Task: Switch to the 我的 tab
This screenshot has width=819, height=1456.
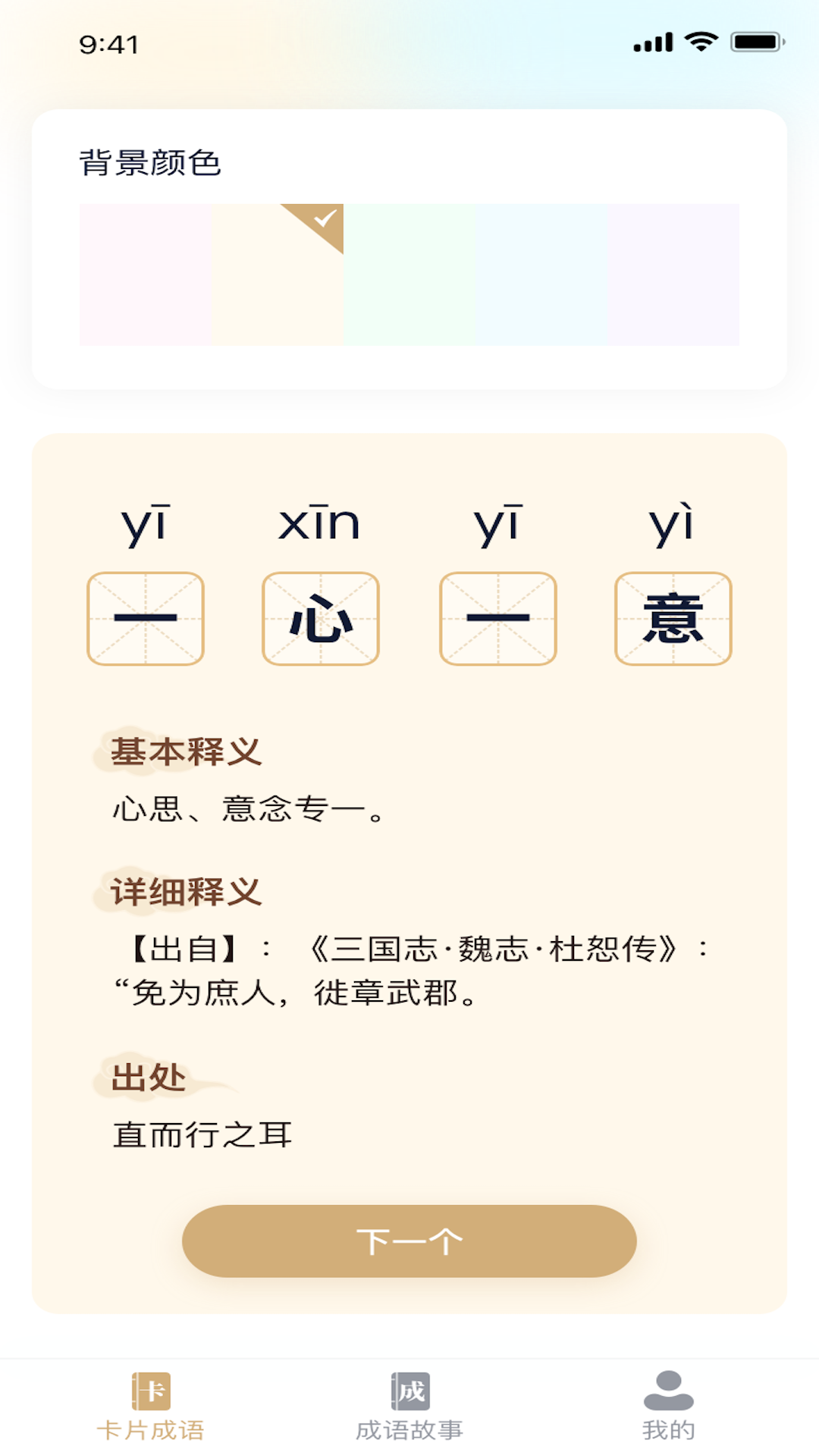Action: point(667,1426)
